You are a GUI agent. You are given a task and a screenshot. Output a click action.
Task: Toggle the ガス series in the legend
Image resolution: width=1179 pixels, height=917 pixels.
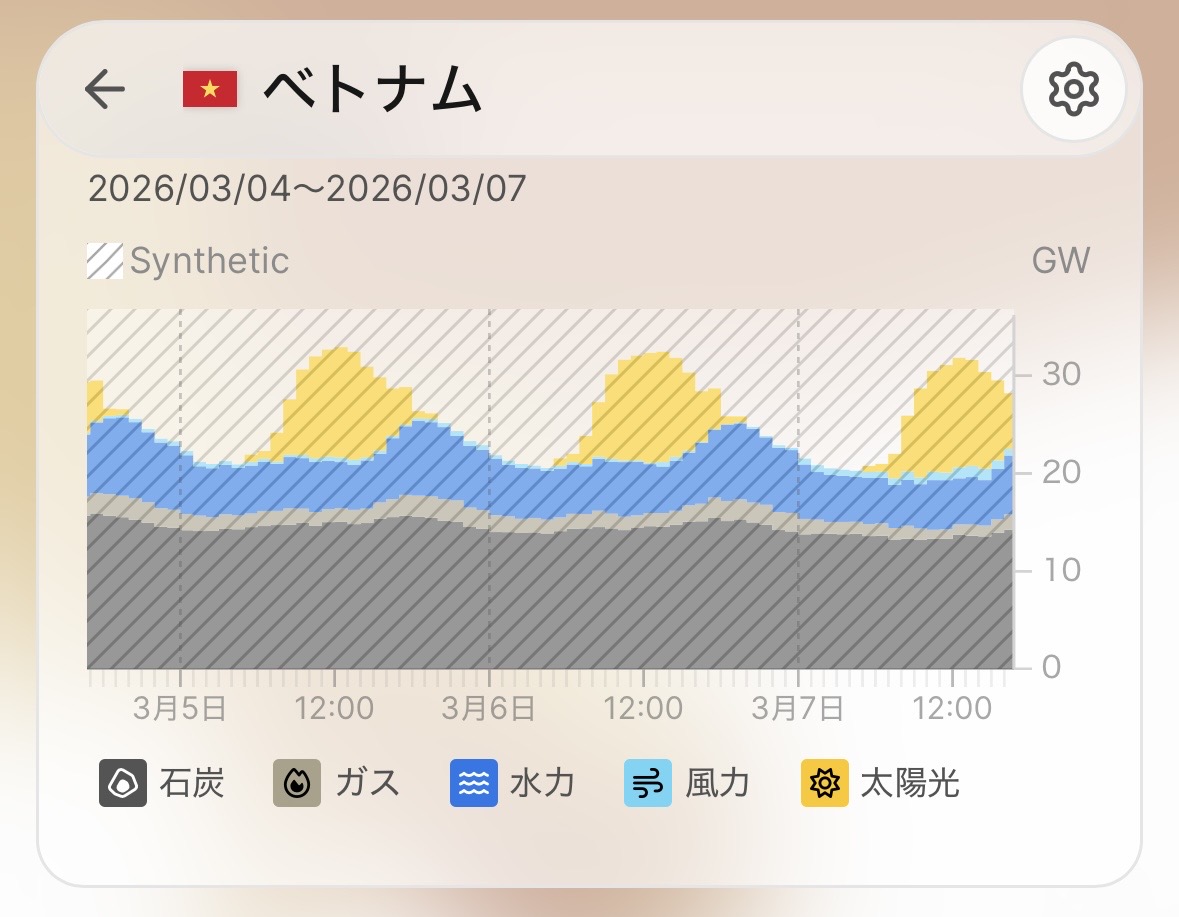click(x=337, y=783)
